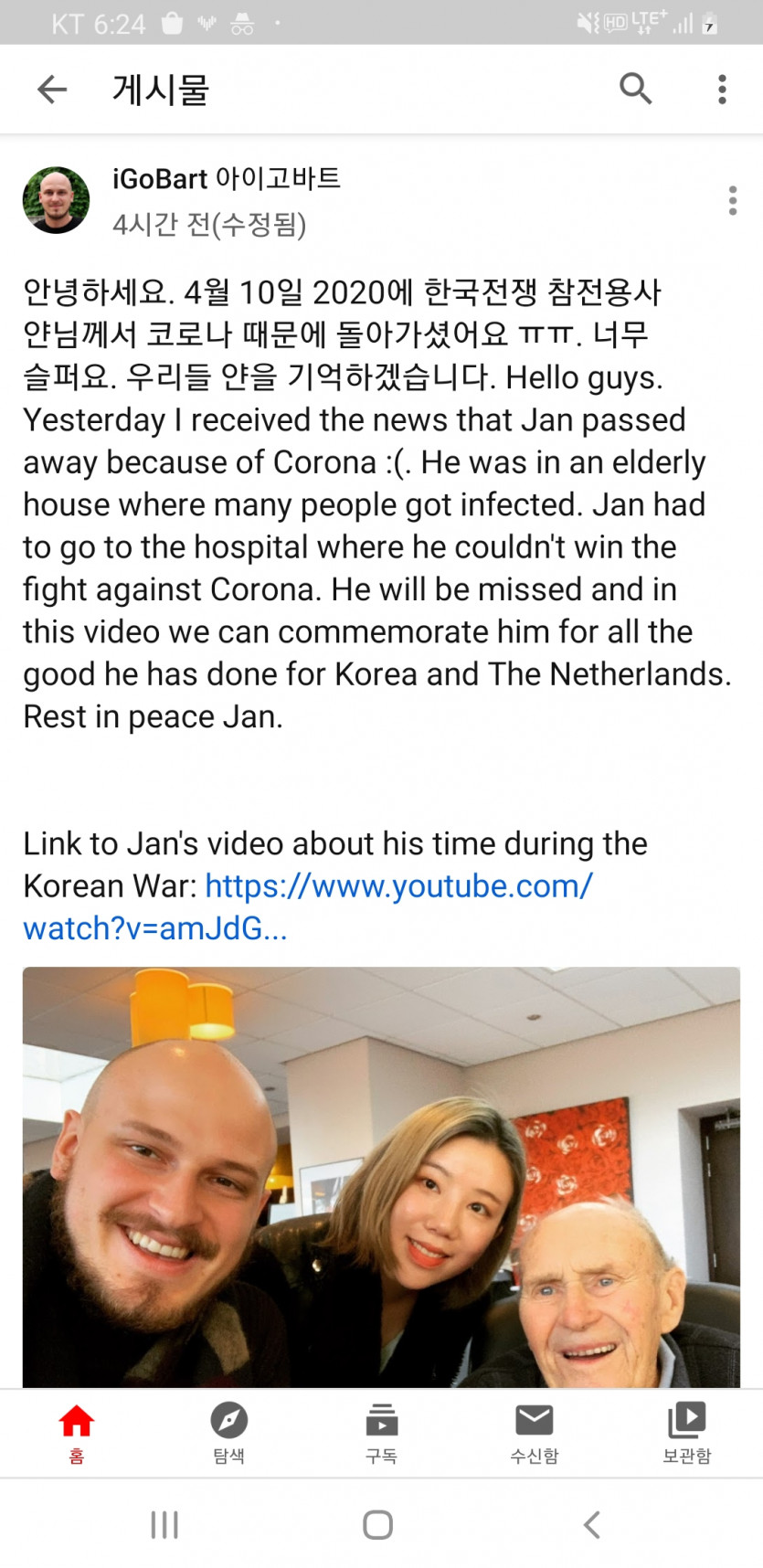763x1568 pixels.
Task: Go back from the 게시물 screen
Action: click(x=52, y=90)
